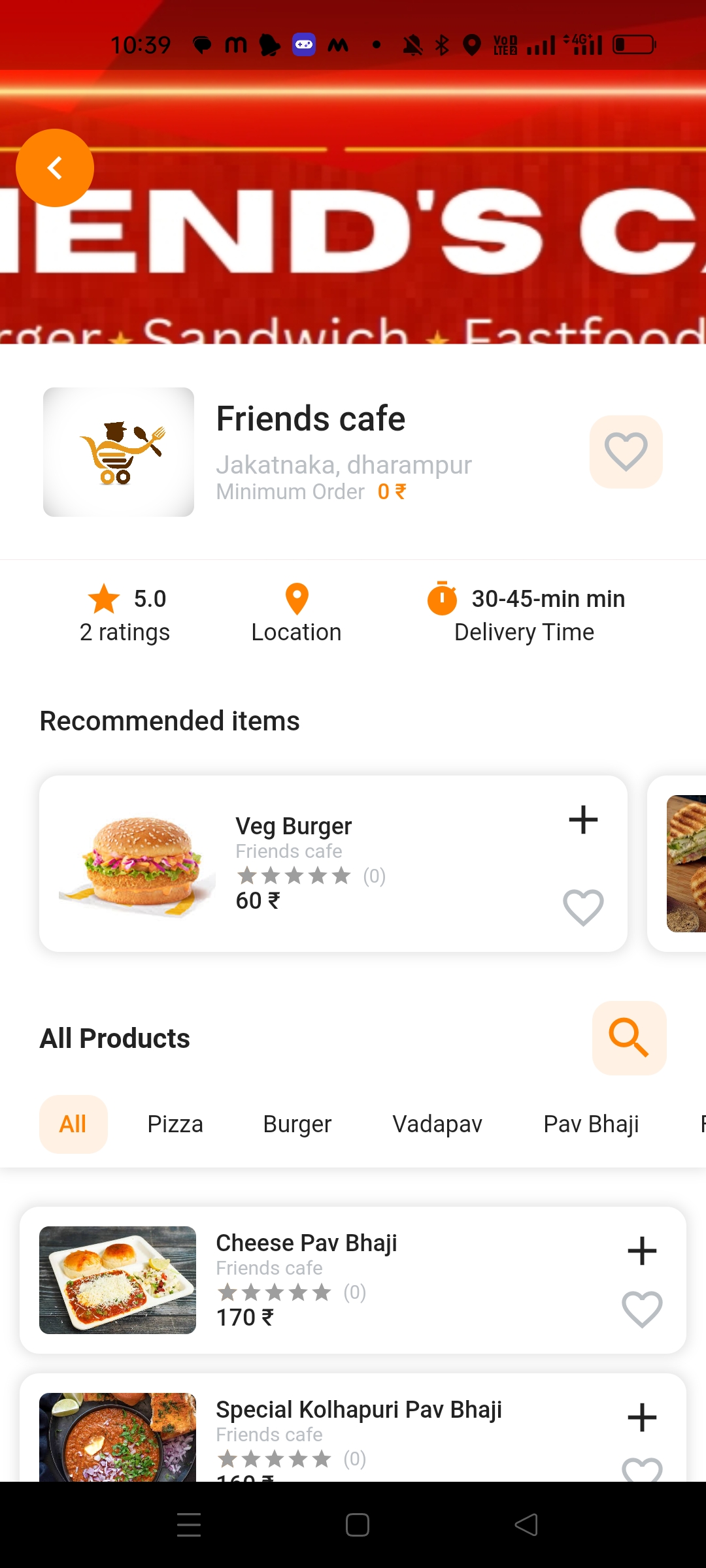The width and height of the screenshot is (706, 1568).
Task: Like the Cheese Pav Bhaji item
Action: (642, 1309)
